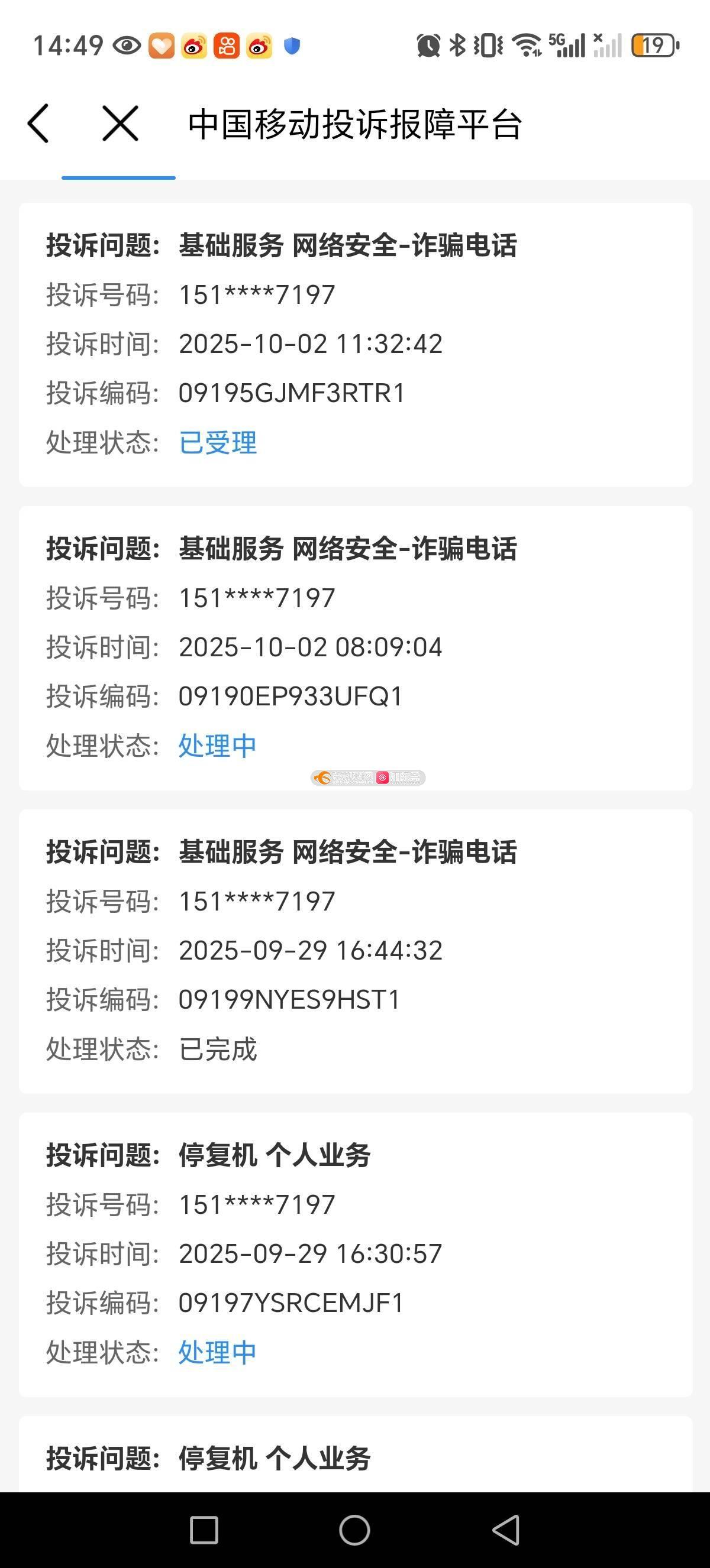View completed complaint 09199NYES9HST1

pyautogui.click(x=355, y=950)
